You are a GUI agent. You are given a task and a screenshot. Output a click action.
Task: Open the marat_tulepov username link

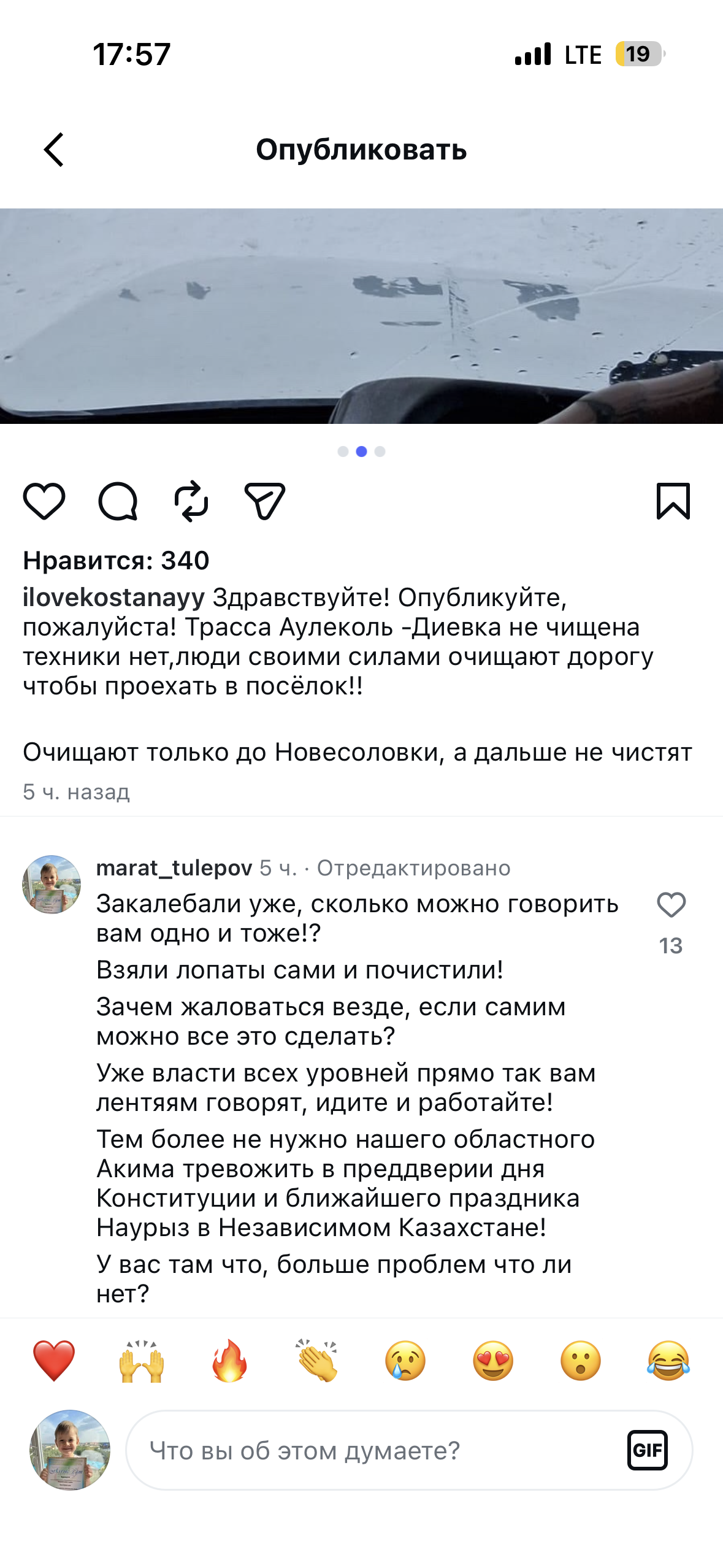coord(174,868)
